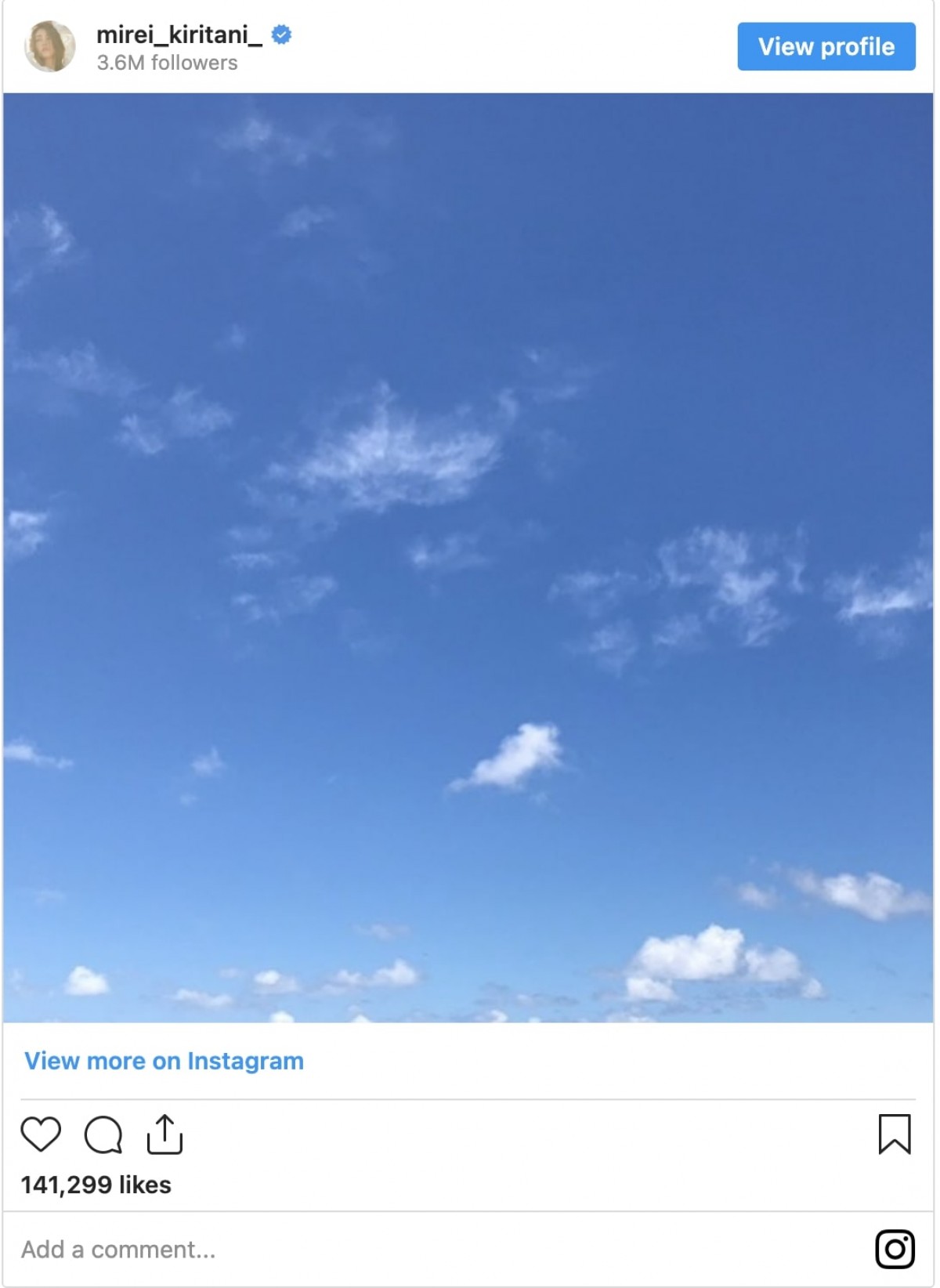Like the post with heart icon

41,1134
